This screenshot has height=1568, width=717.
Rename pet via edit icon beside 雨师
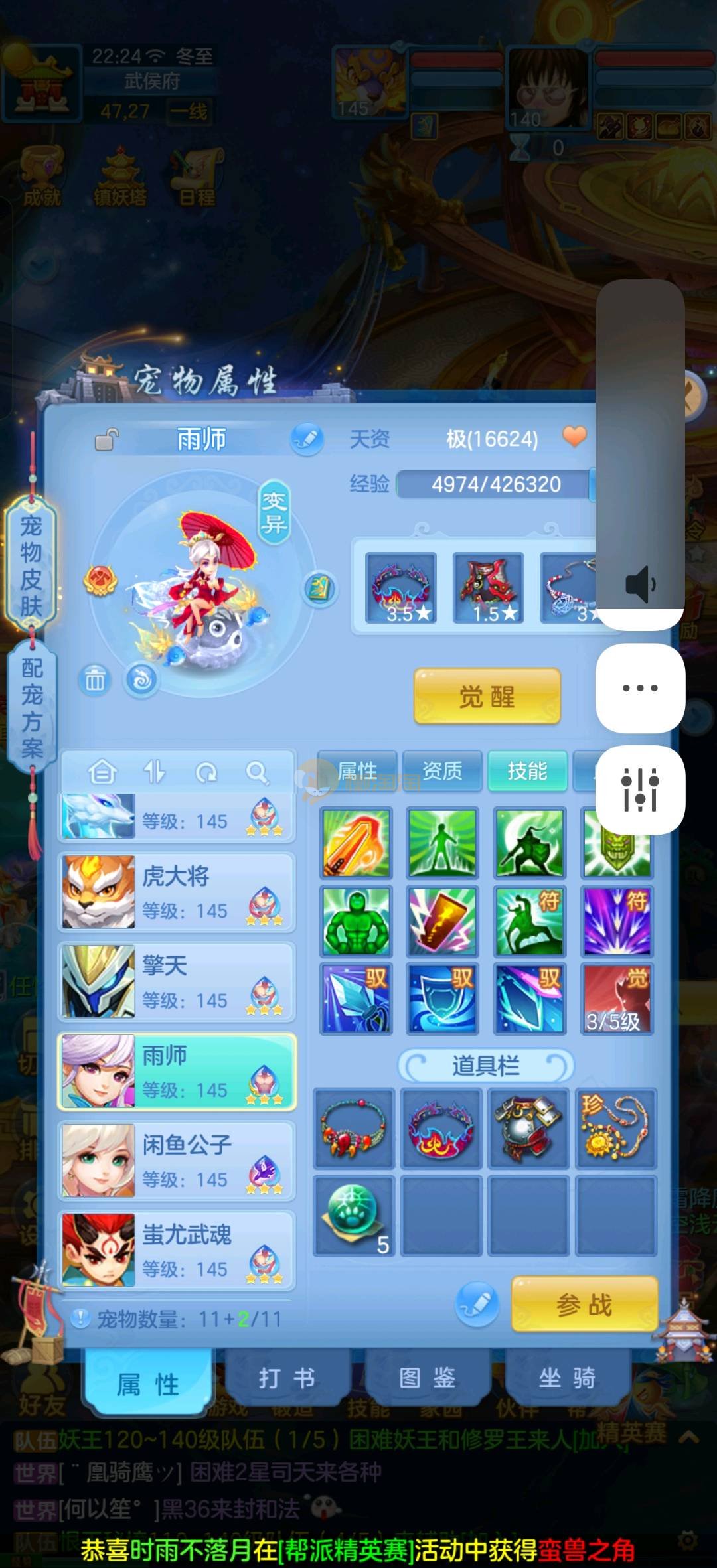(307, 439)
